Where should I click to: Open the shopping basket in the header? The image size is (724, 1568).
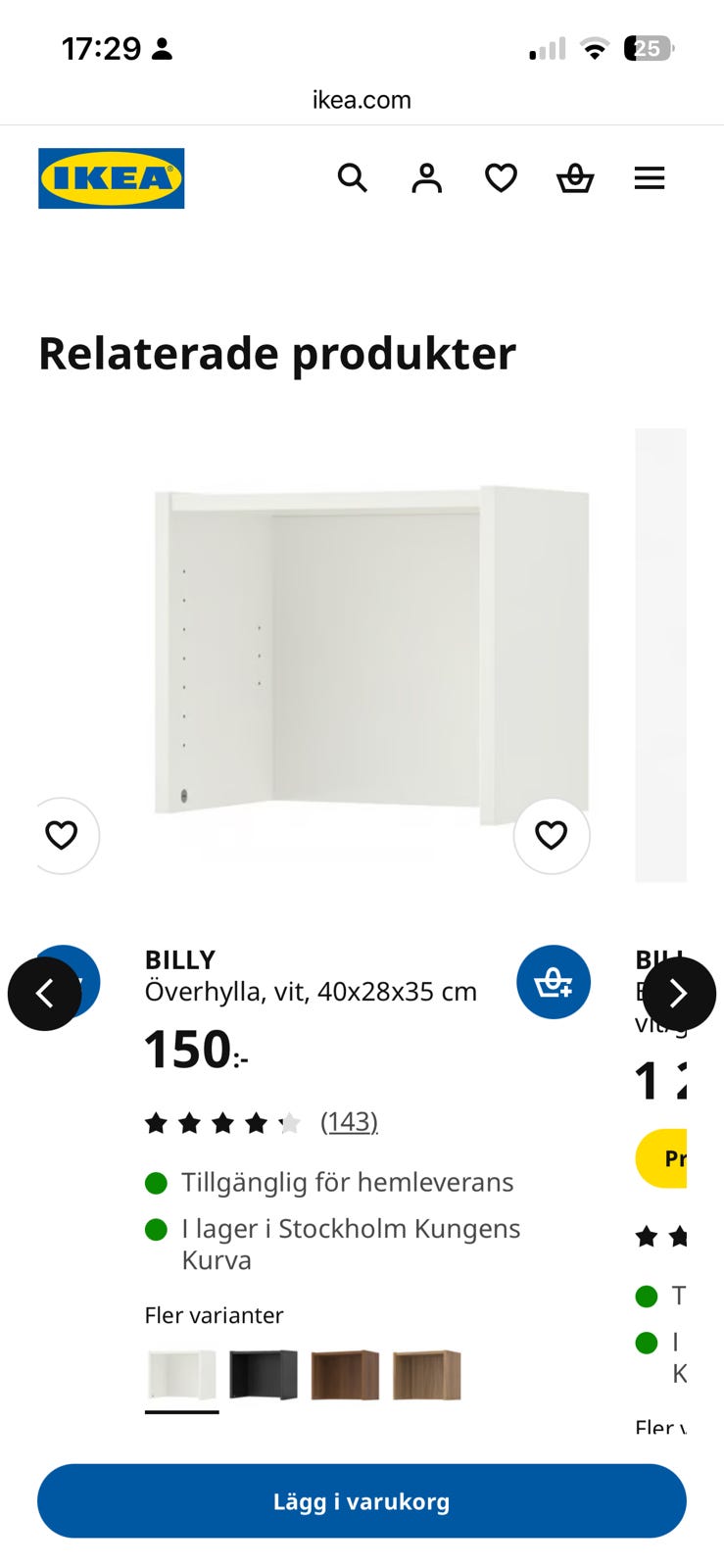point(575,178)
